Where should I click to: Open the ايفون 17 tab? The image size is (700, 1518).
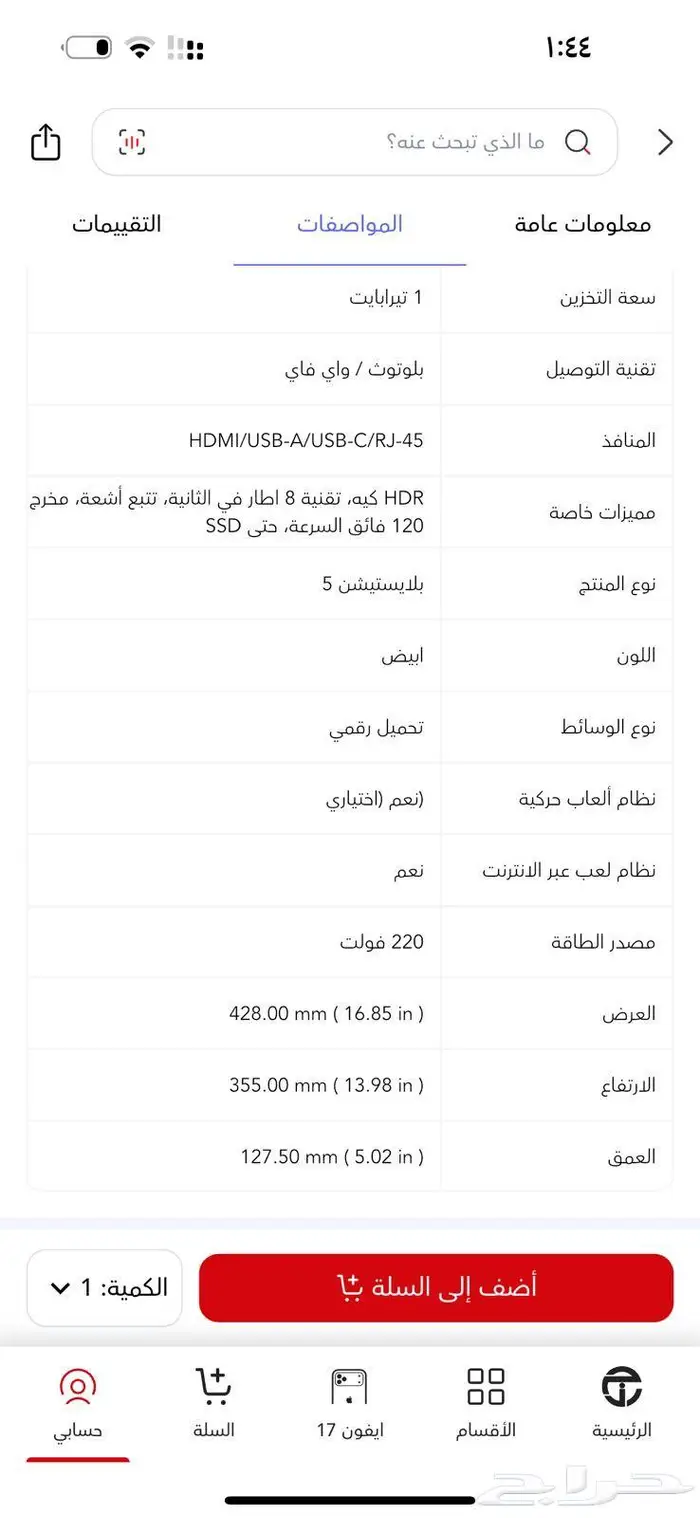(350, 1403)
